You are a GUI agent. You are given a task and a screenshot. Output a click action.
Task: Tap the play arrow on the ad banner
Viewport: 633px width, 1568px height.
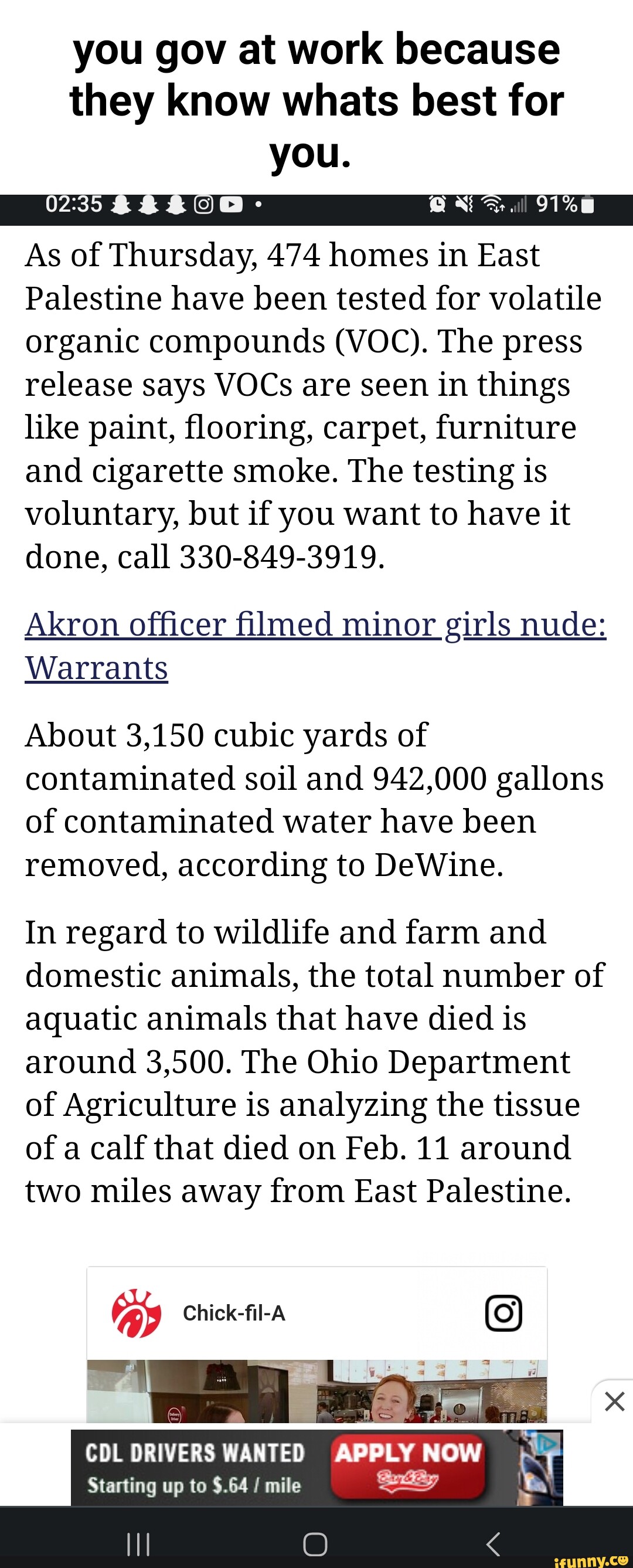(x=547, y=1443)
